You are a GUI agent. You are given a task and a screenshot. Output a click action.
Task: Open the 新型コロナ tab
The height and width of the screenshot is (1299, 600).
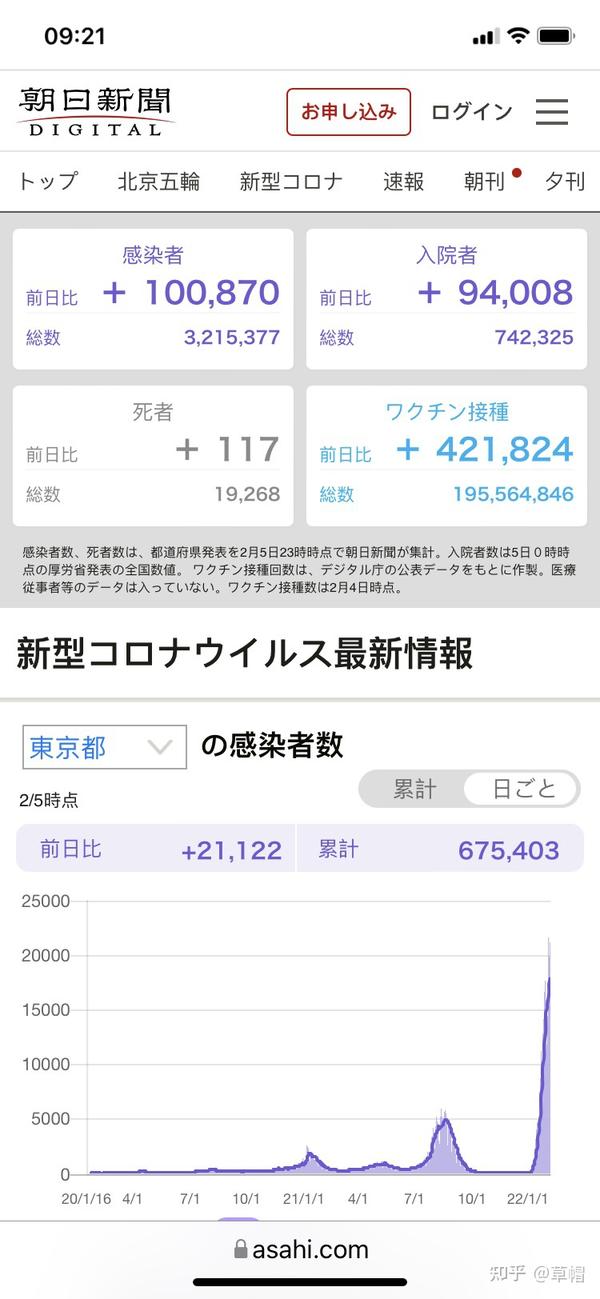(291, 181)
